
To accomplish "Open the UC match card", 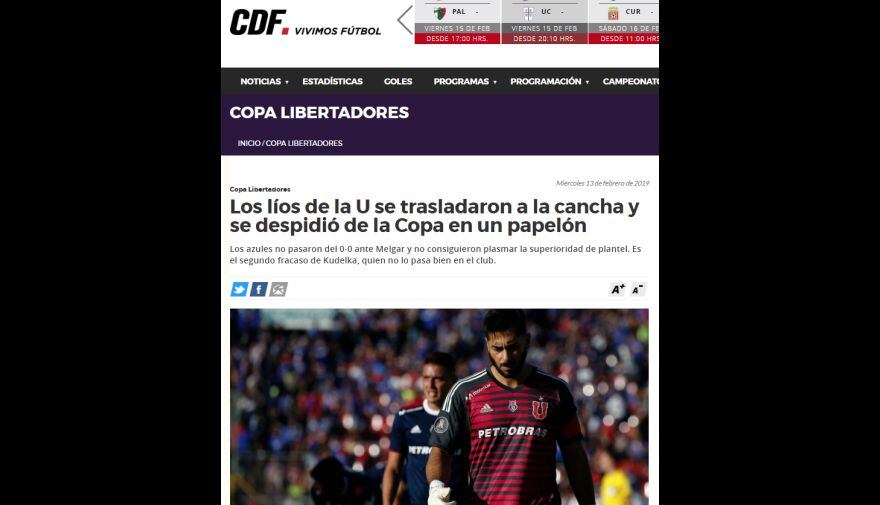I will tap(543, 22).
